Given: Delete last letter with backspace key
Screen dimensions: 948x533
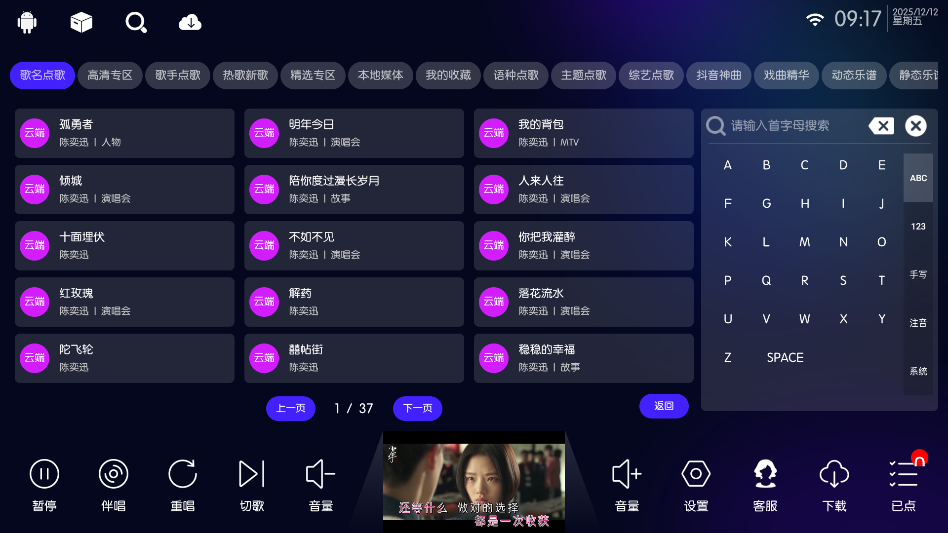Looking at the screenshot, I should click(x=881, y=126).
